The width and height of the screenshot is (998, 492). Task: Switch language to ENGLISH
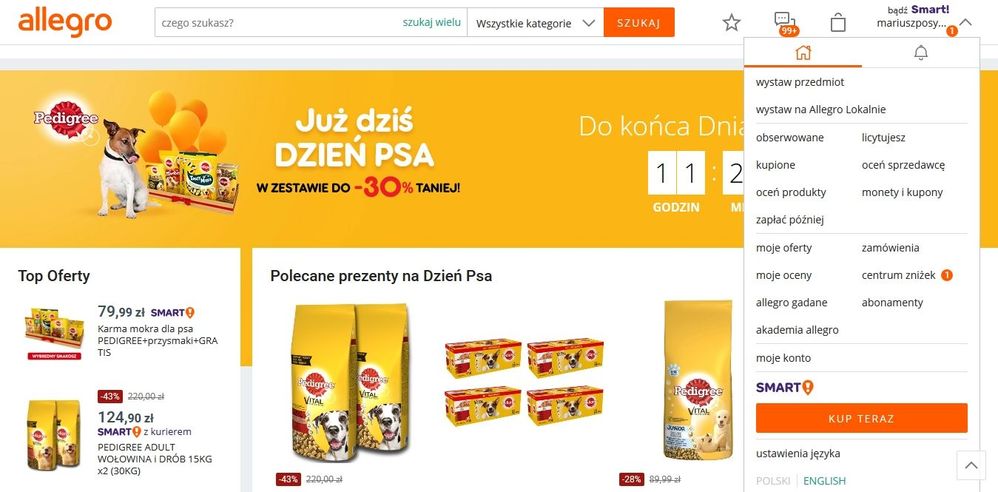pyautogui.click(x=825, y=480)
